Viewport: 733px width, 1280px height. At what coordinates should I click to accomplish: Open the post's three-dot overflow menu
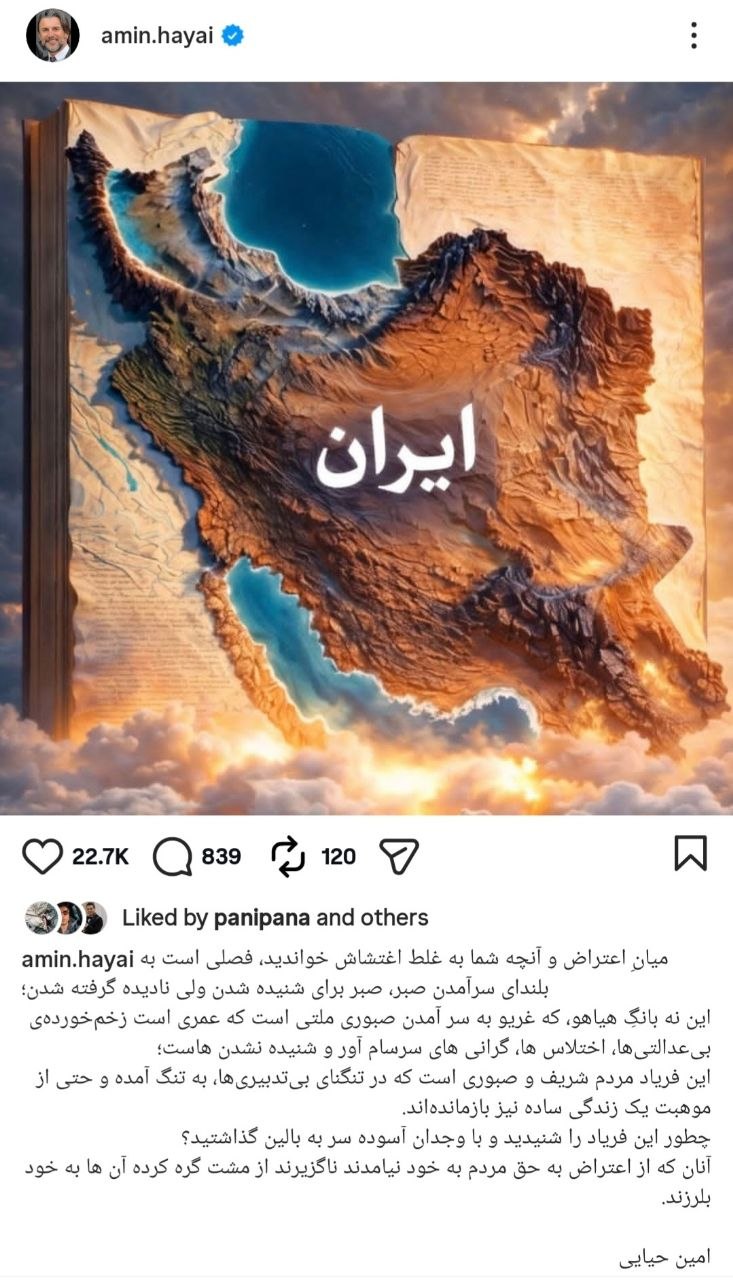pos(694,36)
